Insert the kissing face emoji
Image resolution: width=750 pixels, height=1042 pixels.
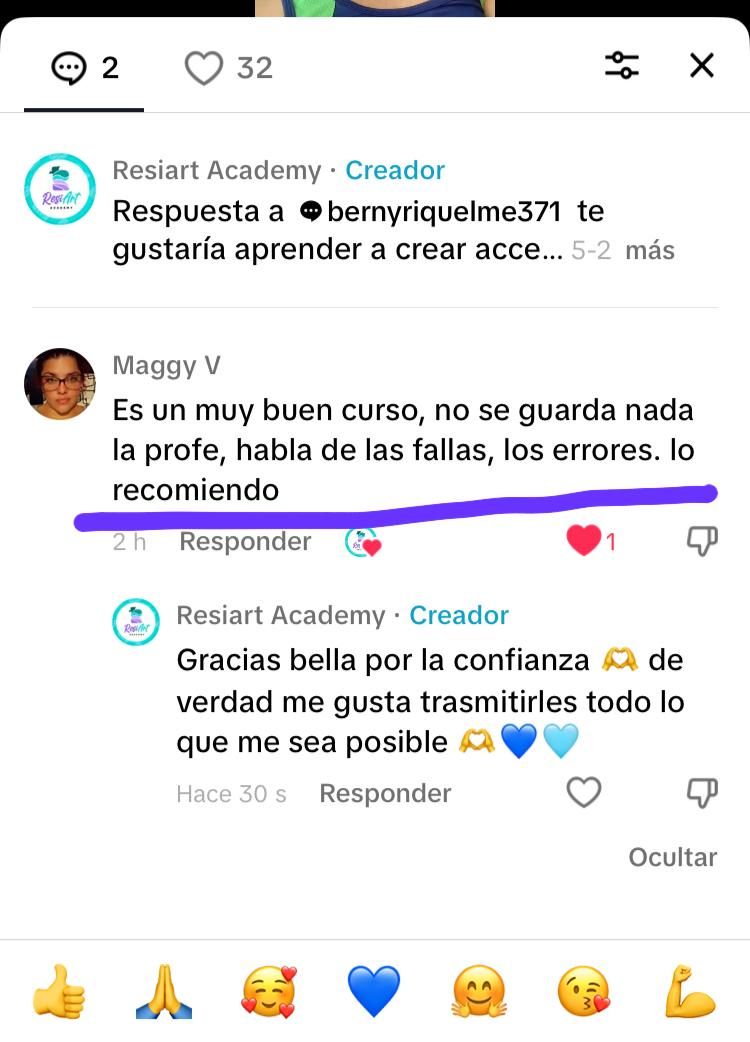pos(584,992)
